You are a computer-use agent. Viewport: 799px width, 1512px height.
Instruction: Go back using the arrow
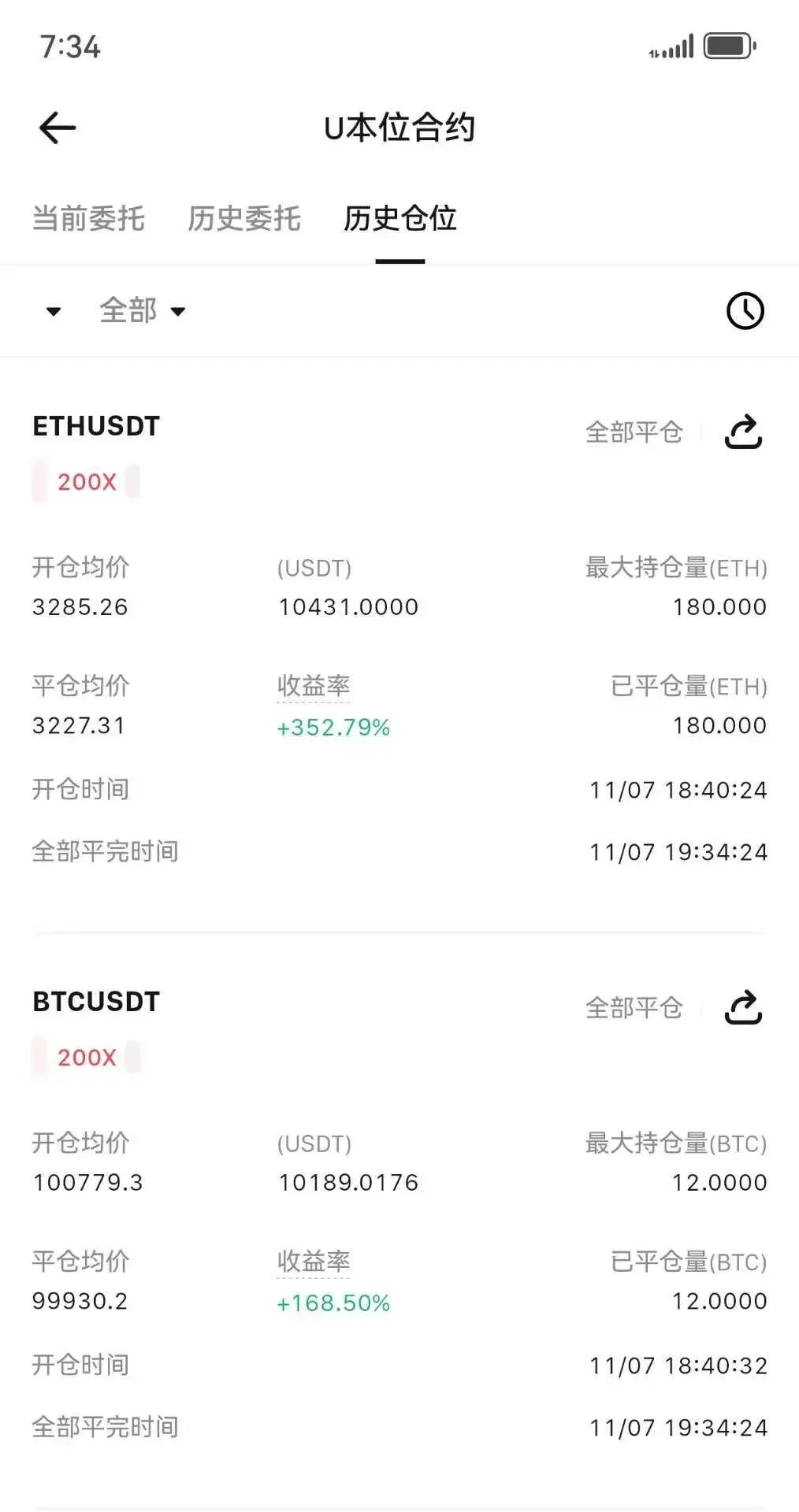58,128
